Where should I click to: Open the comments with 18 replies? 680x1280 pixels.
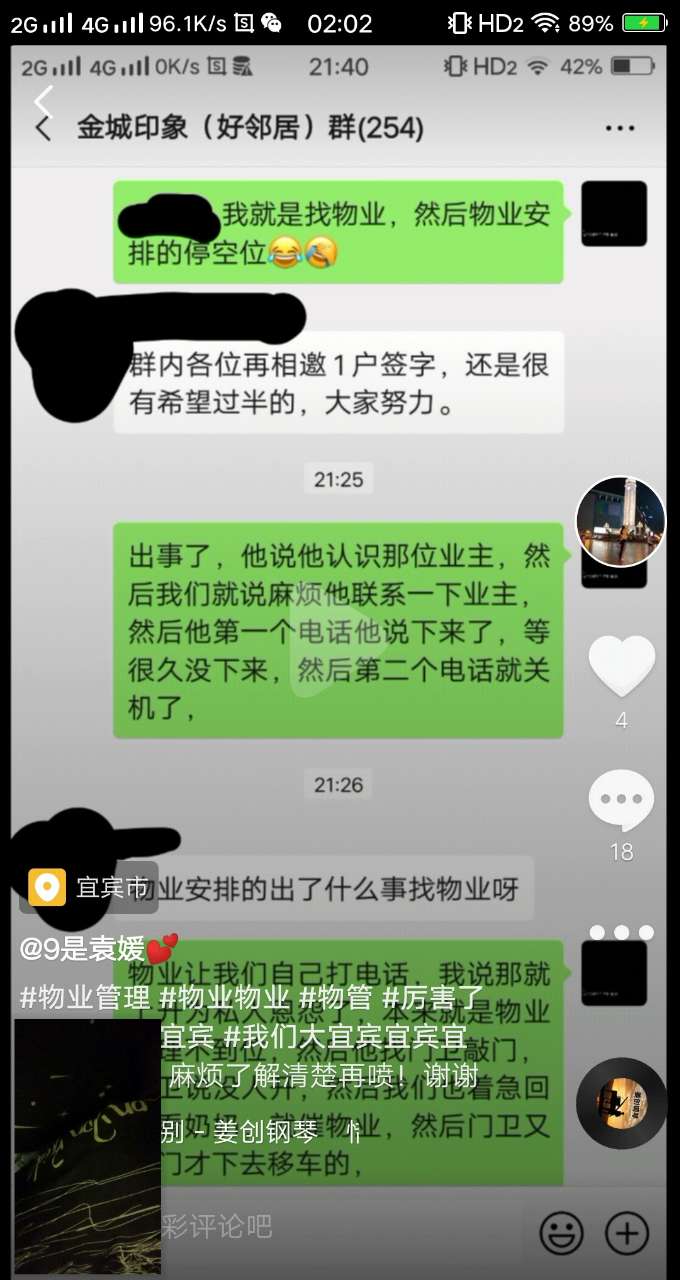(621, 802)
